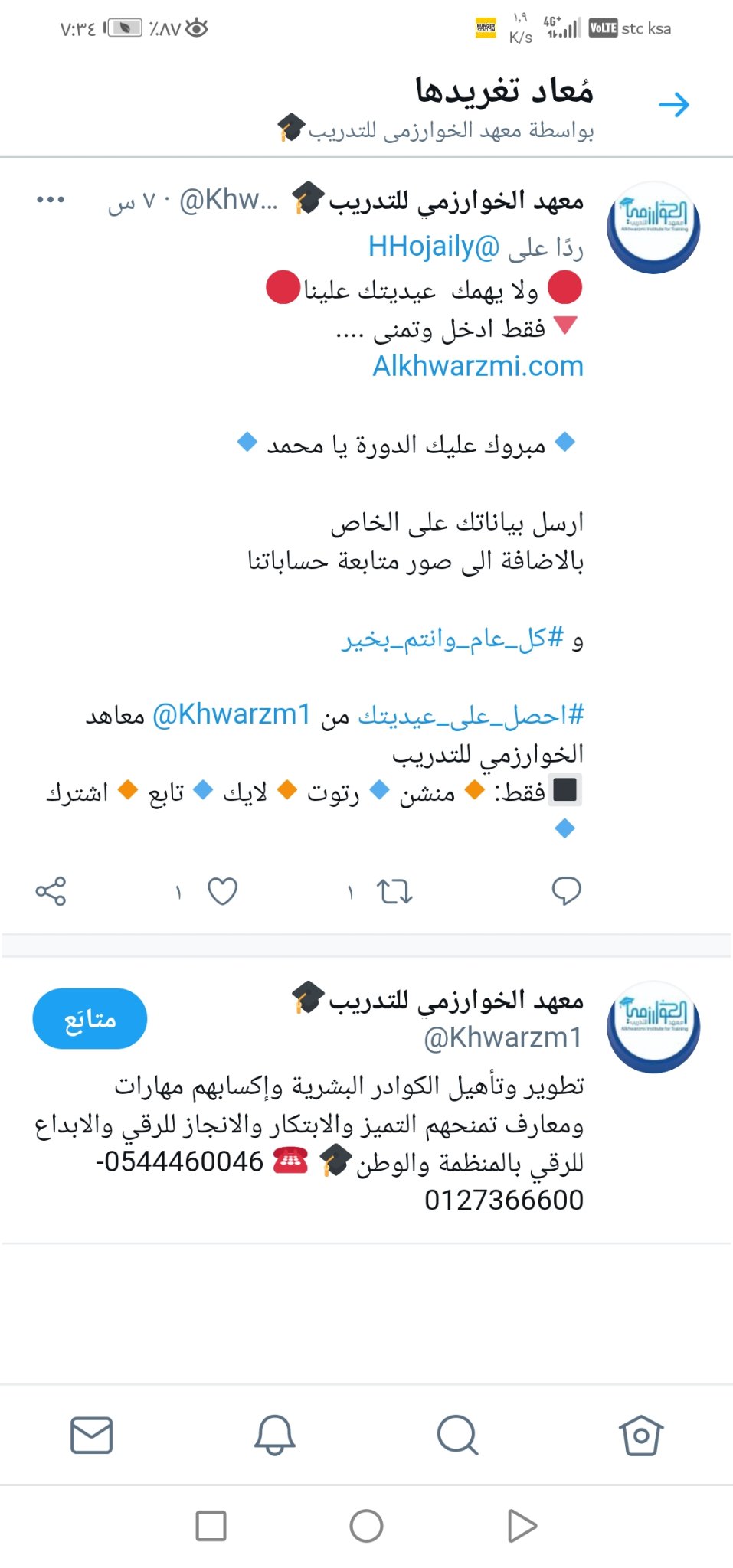
Task: Reply to the tweet
Action: coord(566,891)
